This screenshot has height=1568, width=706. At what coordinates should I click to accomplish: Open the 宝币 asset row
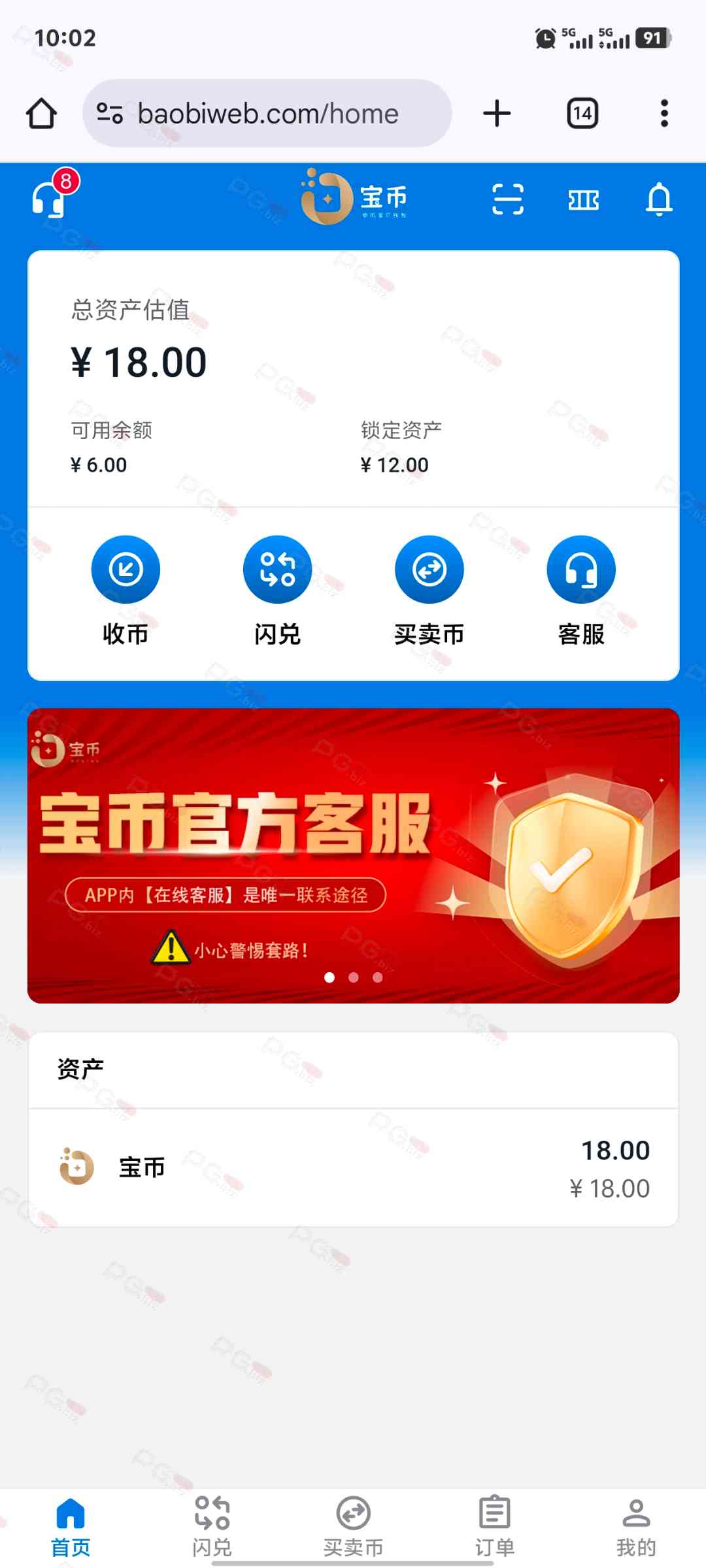pos(353,1168)
